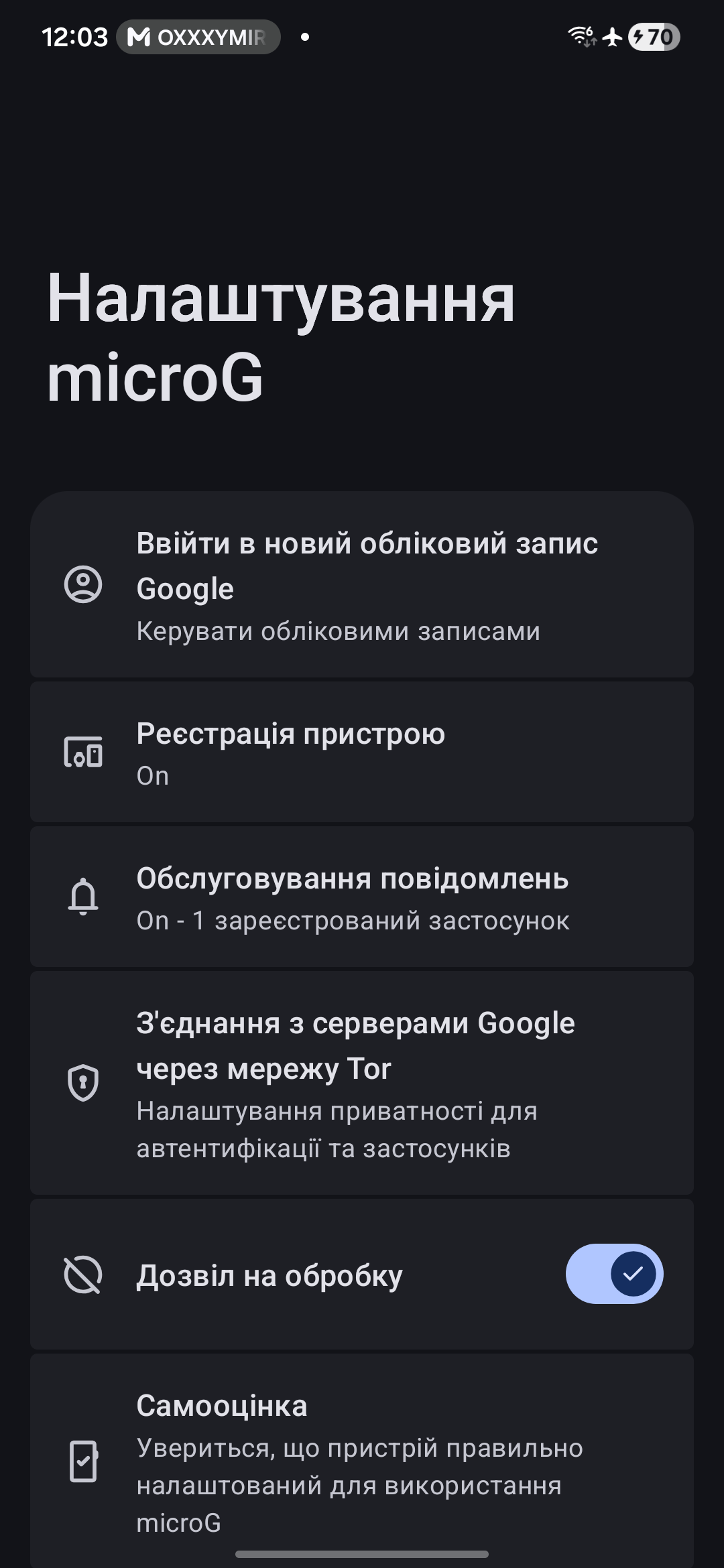Open Google account sign-in row
Viewport: 724px width, 1568px height.
click(362, 585)
